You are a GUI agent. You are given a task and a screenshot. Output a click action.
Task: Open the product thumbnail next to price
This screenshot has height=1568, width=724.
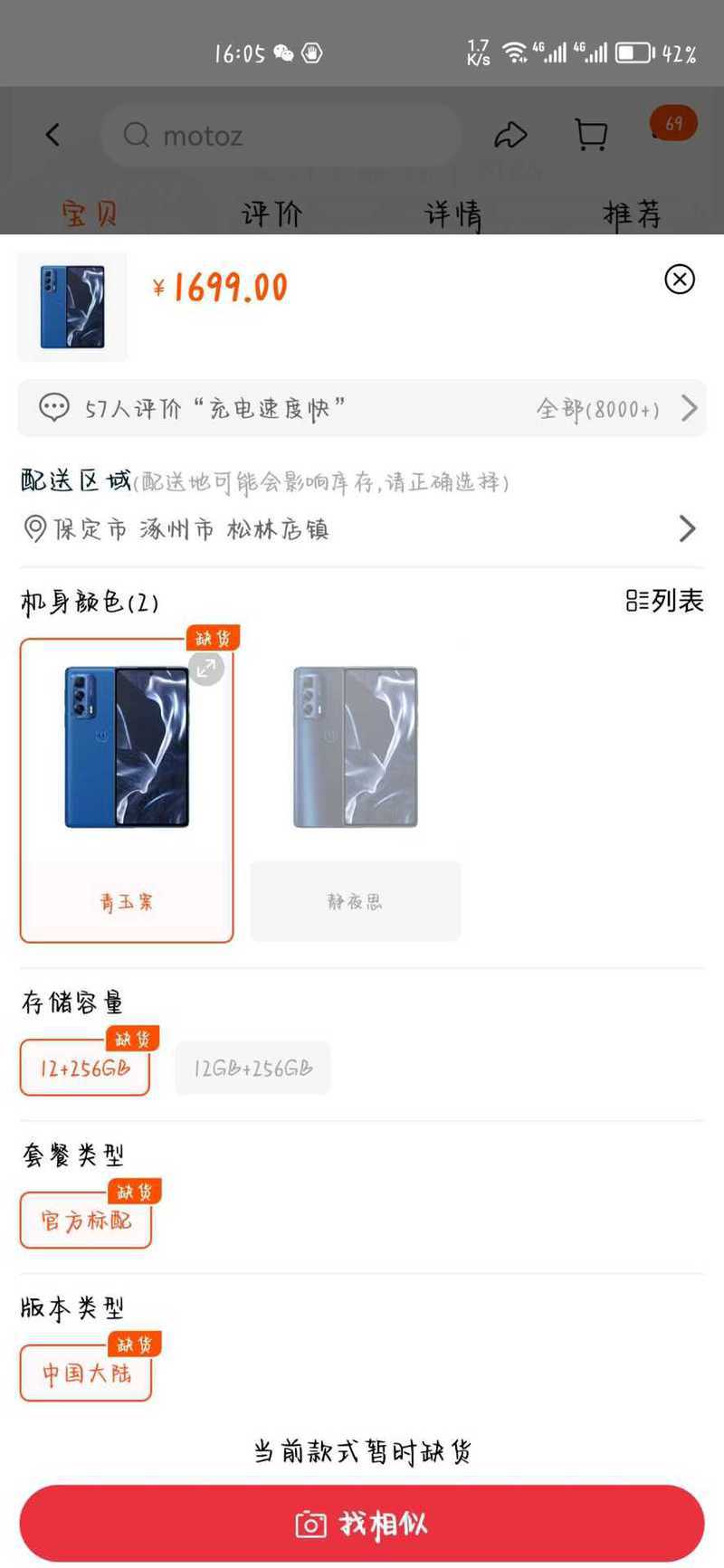72,307
